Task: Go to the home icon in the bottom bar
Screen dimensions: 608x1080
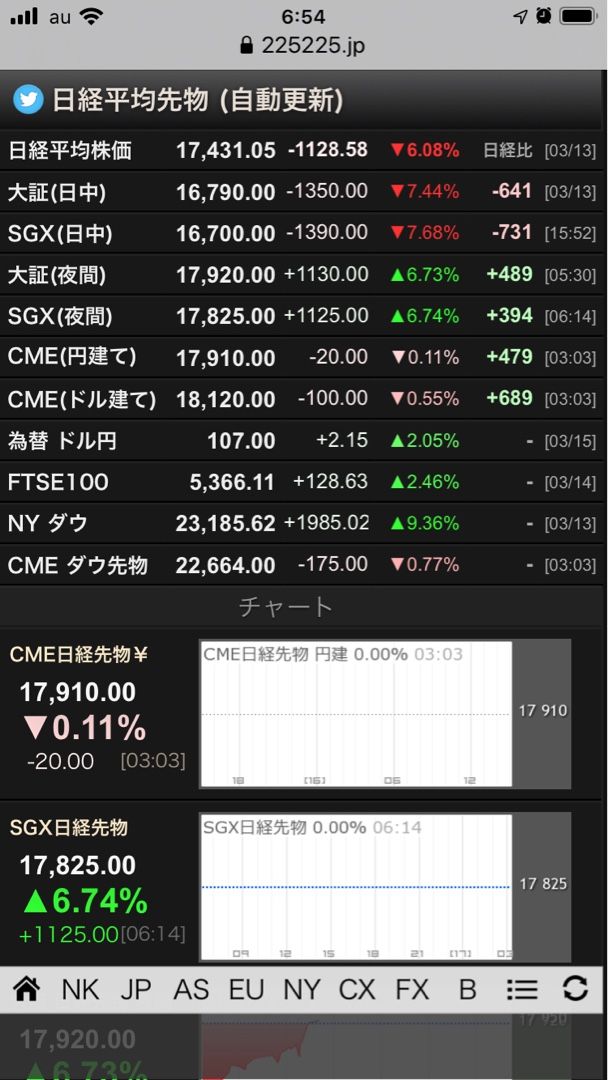Action: pyautogui.click(x=27, y=990)
